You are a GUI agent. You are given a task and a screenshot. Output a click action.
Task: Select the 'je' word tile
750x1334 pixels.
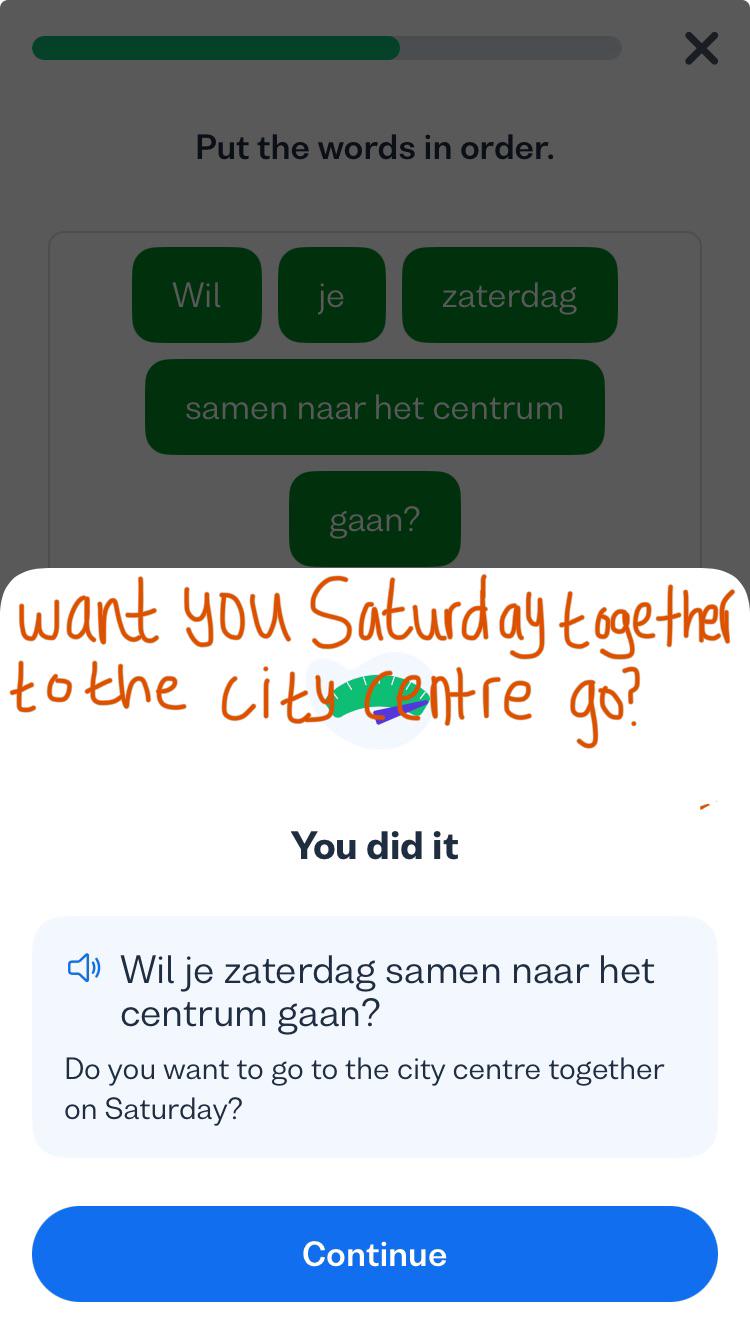point(331,295)
